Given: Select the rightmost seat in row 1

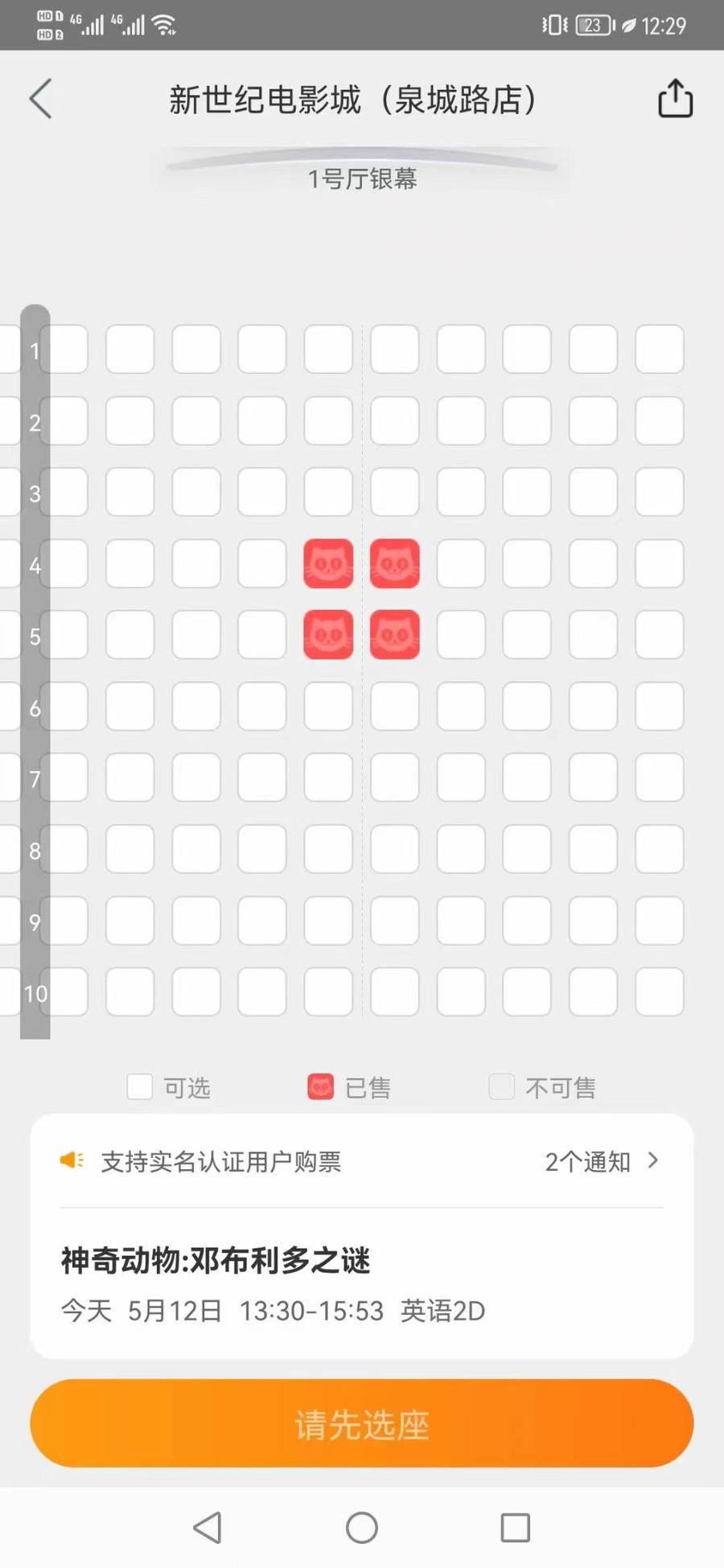Looking at the screenshot, I should (x=659, y=349).
